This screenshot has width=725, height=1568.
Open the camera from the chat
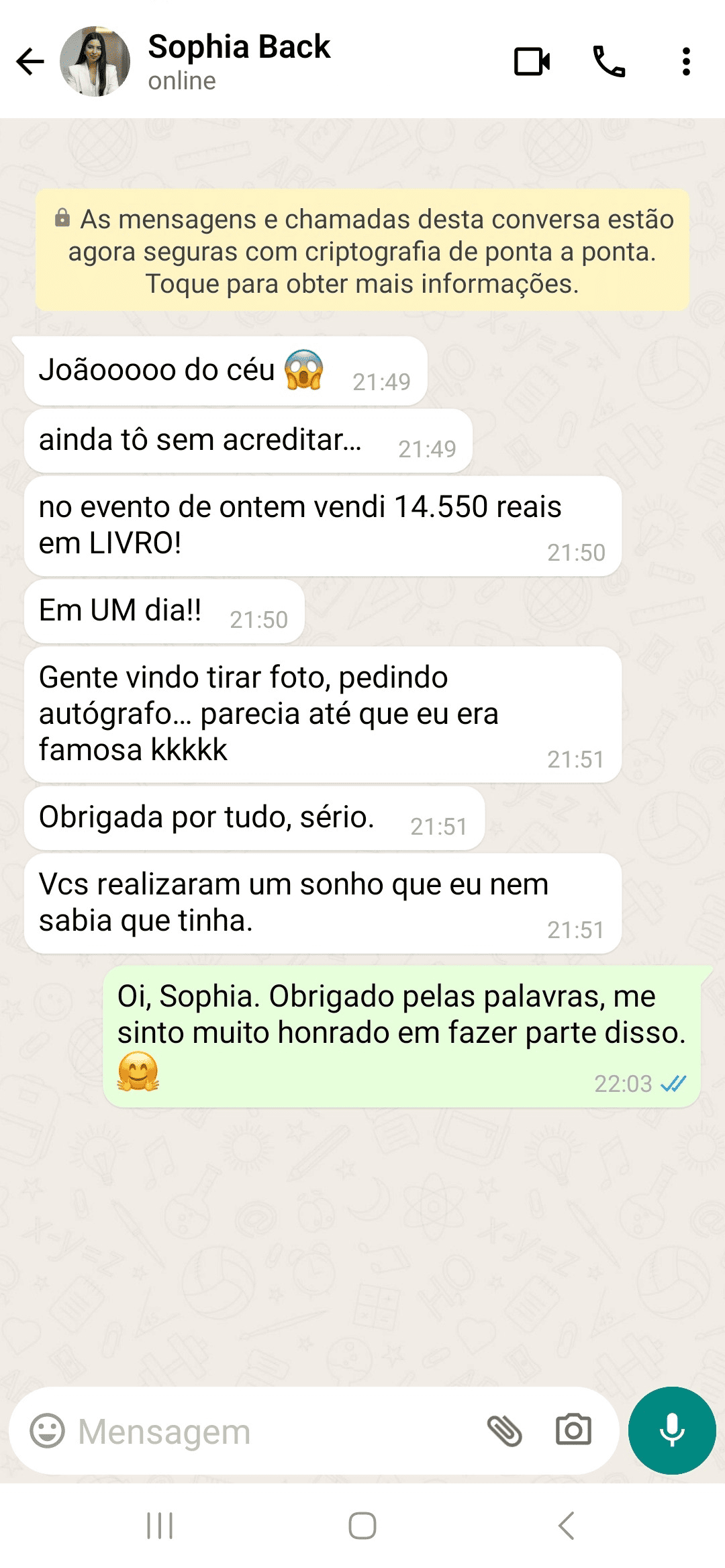573,1430
